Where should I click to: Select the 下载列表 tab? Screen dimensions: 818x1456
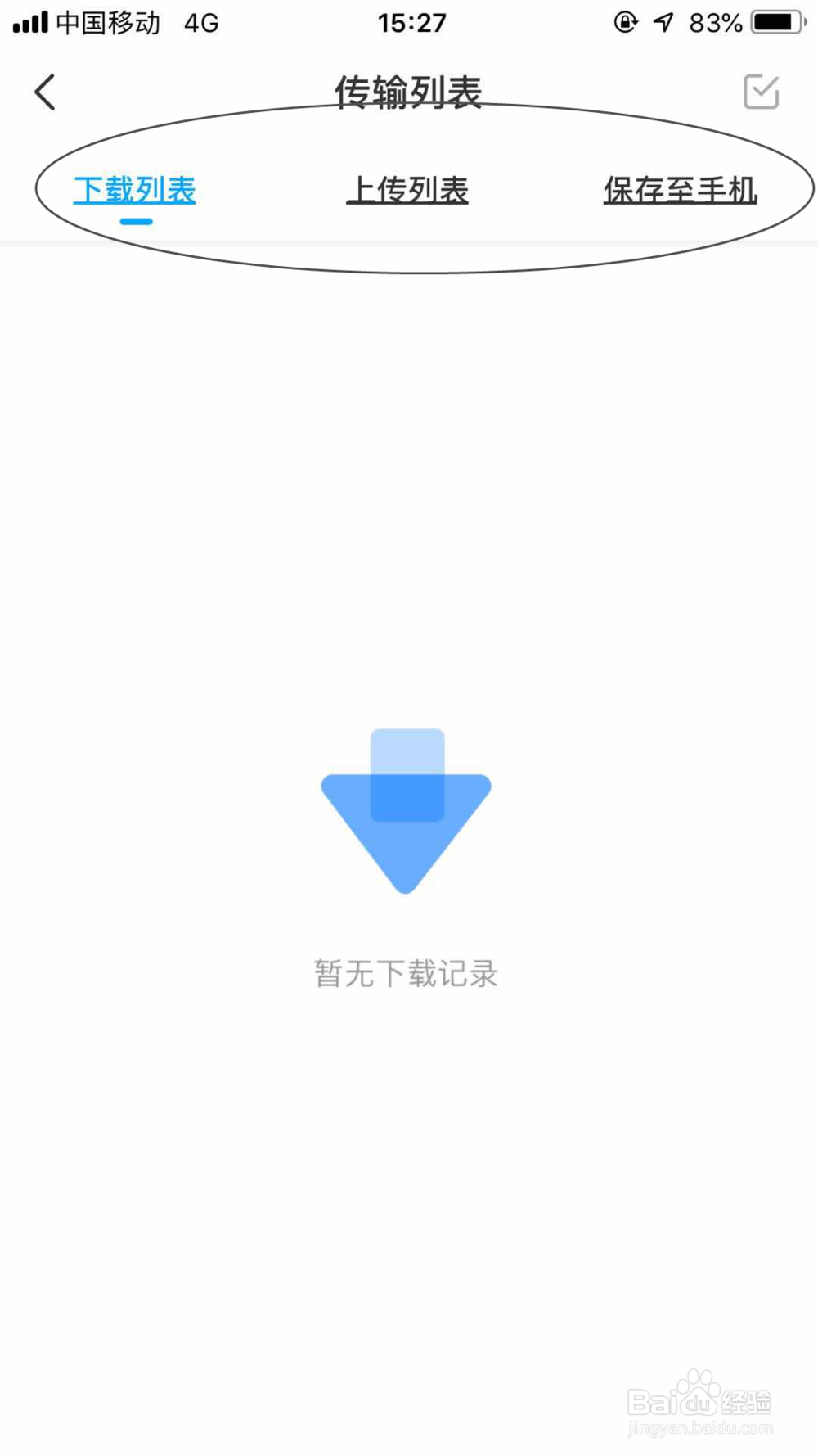(x=135, y=190)
